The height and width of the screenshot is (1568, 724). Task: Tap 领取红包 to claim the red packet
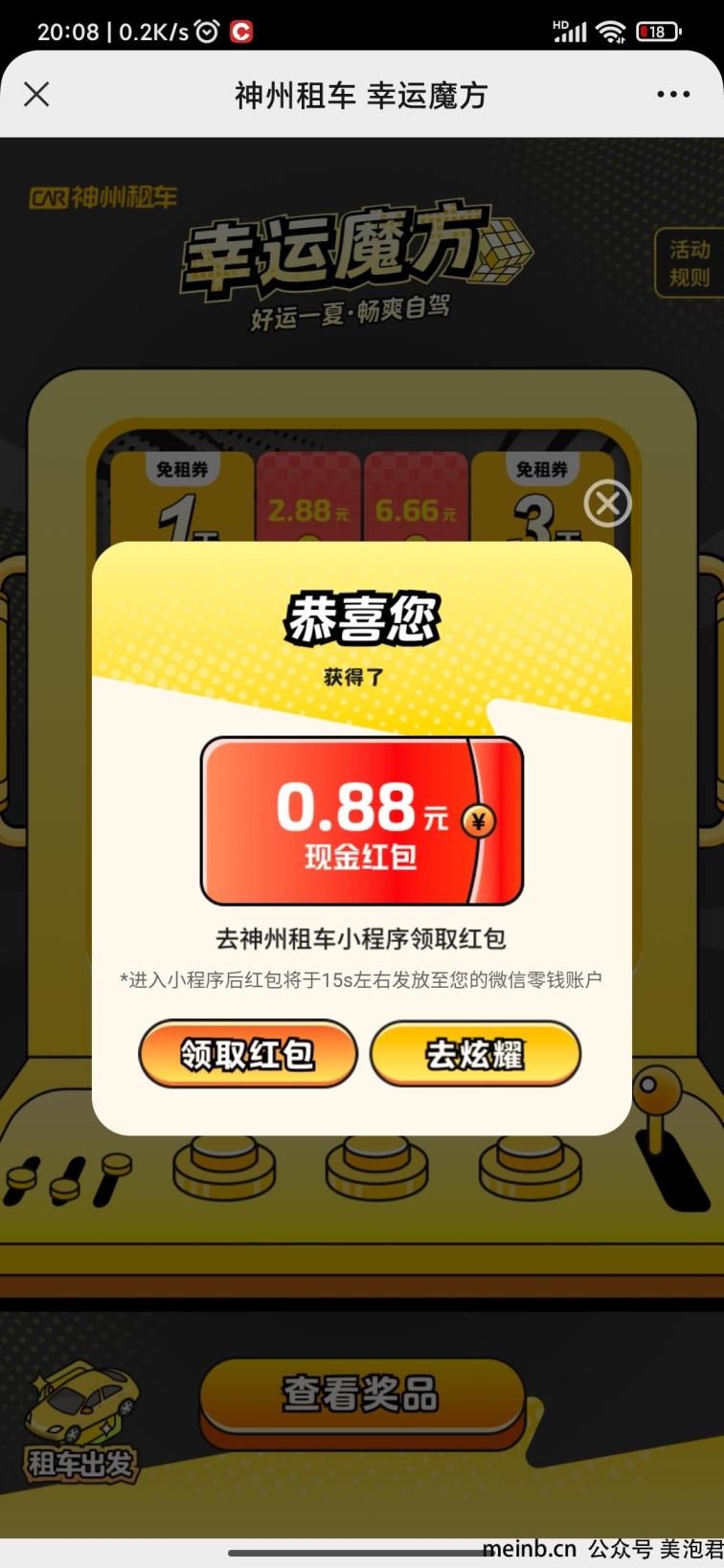coord(248,1054)
